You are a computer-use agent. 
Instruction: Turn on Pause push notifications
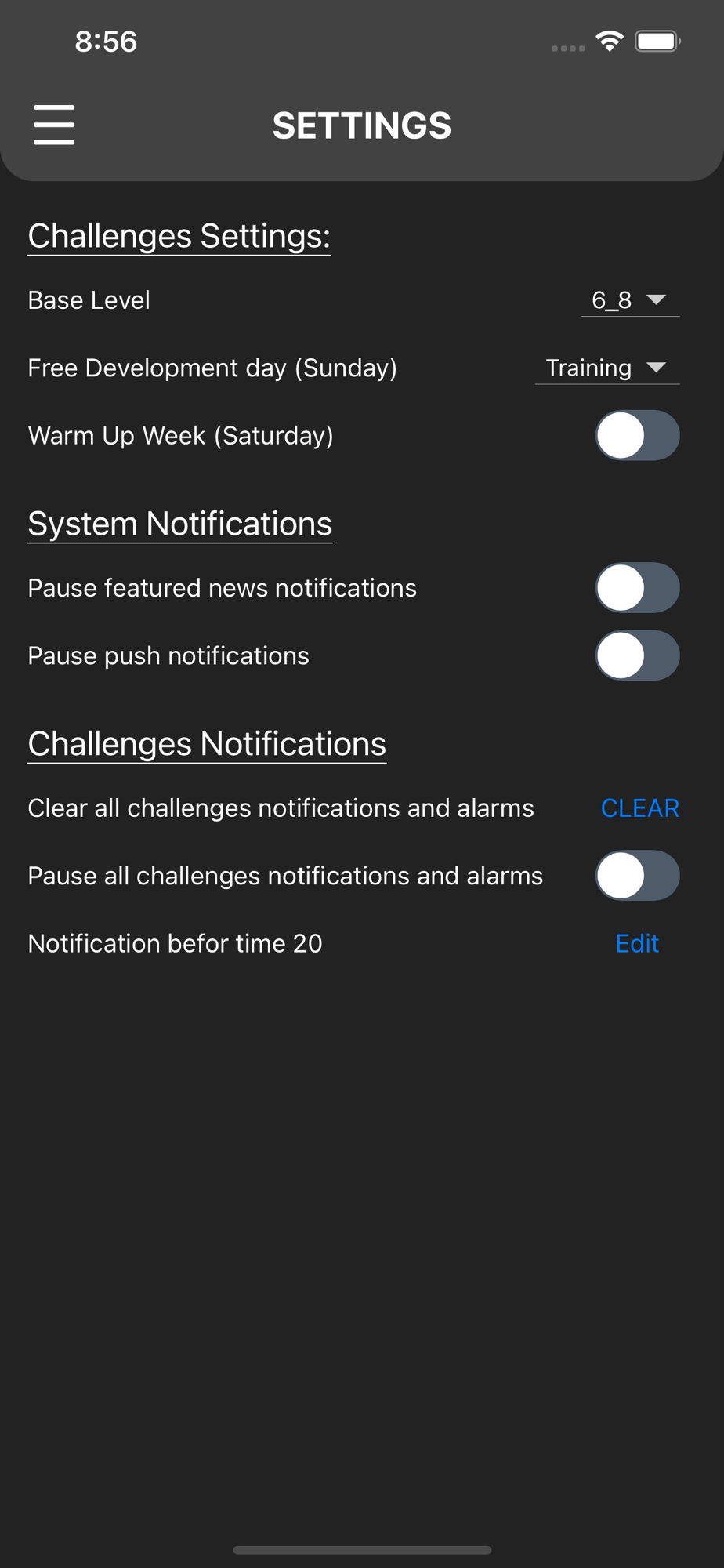coord(637,655)
